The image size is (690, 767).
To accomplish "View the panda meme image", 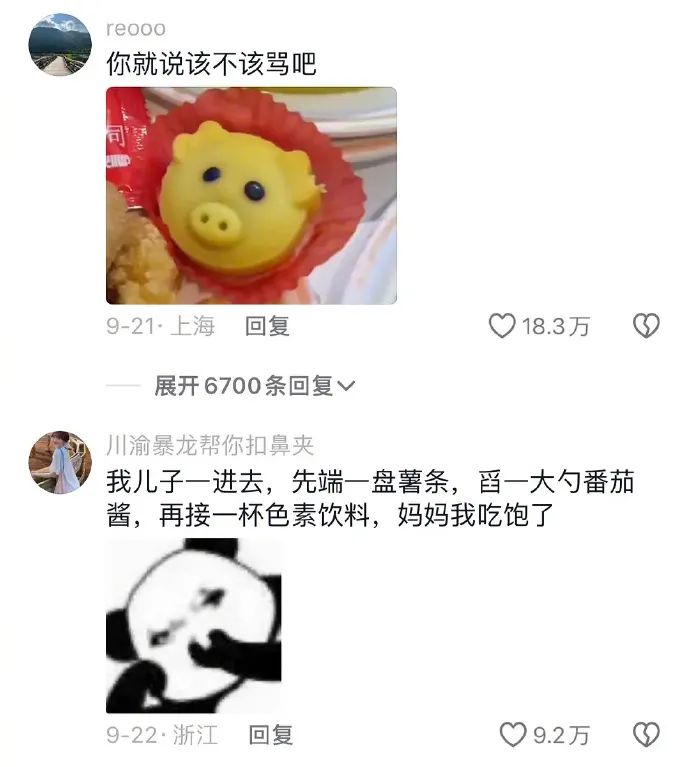I will tap(194, 626).
